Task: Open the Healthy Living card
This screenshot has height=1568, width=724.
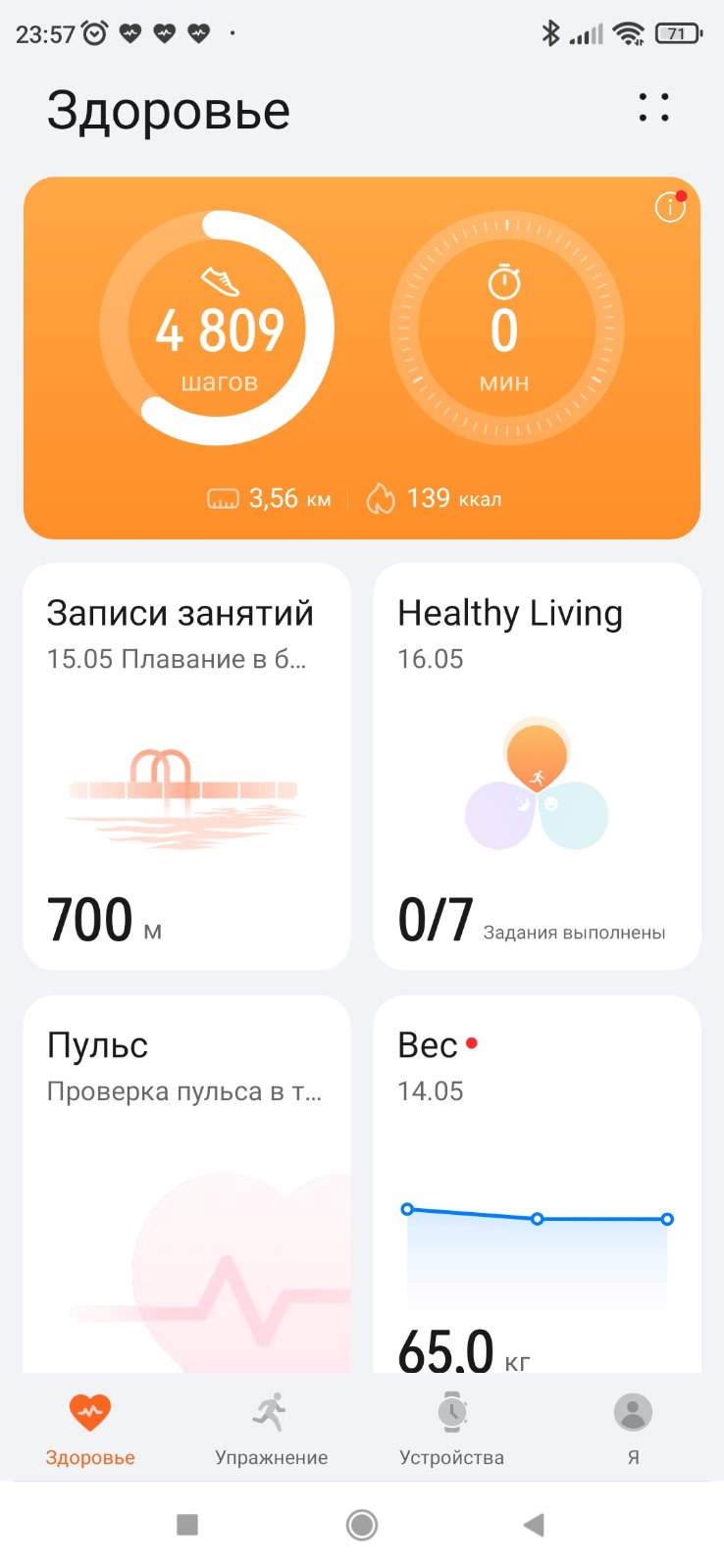Action: point(537,766)
